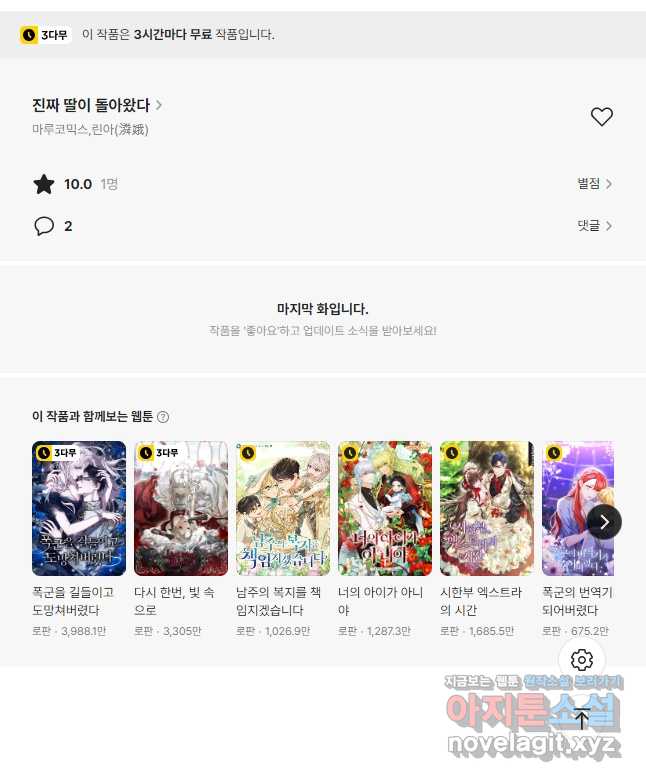This screenshot has width=646, height=782.
Task: Open webtoon 남주의 복지를 책임지겠습니다
Action: 283,508
